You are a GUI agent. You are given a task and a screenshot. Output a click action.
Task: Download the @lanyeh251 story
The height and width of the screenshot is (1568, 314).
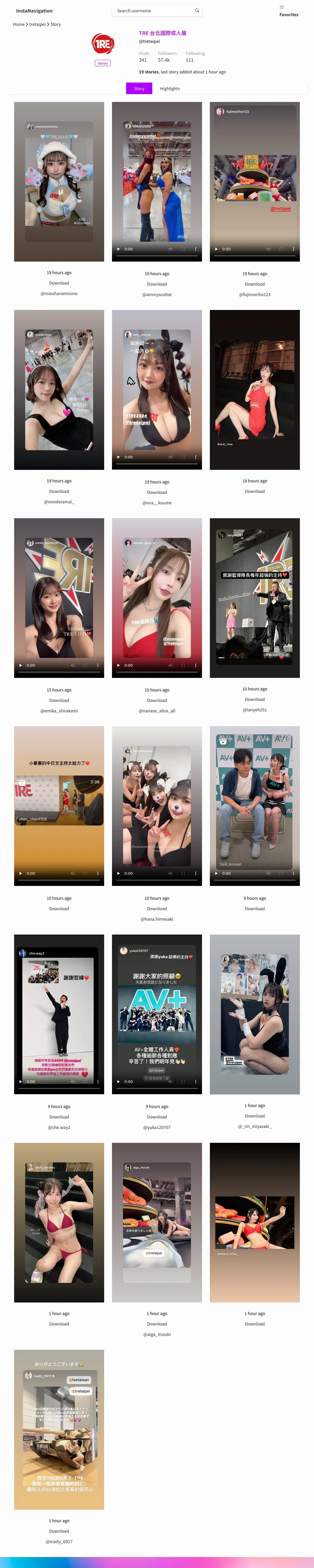[x=254, y=699]
